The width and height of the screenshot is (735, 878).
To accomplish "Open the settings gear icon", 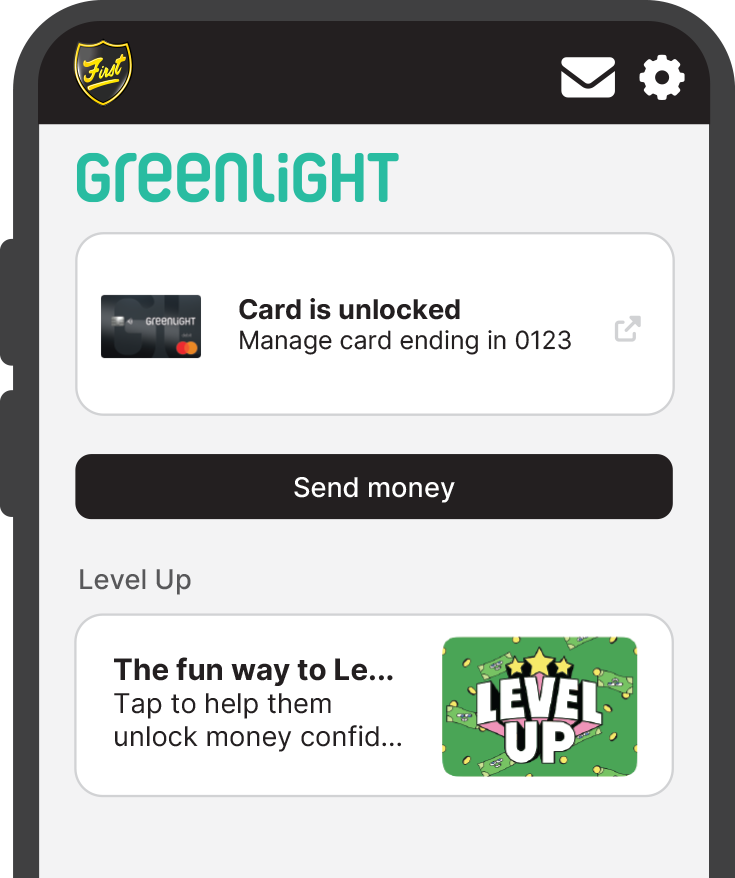I will 662,76.
